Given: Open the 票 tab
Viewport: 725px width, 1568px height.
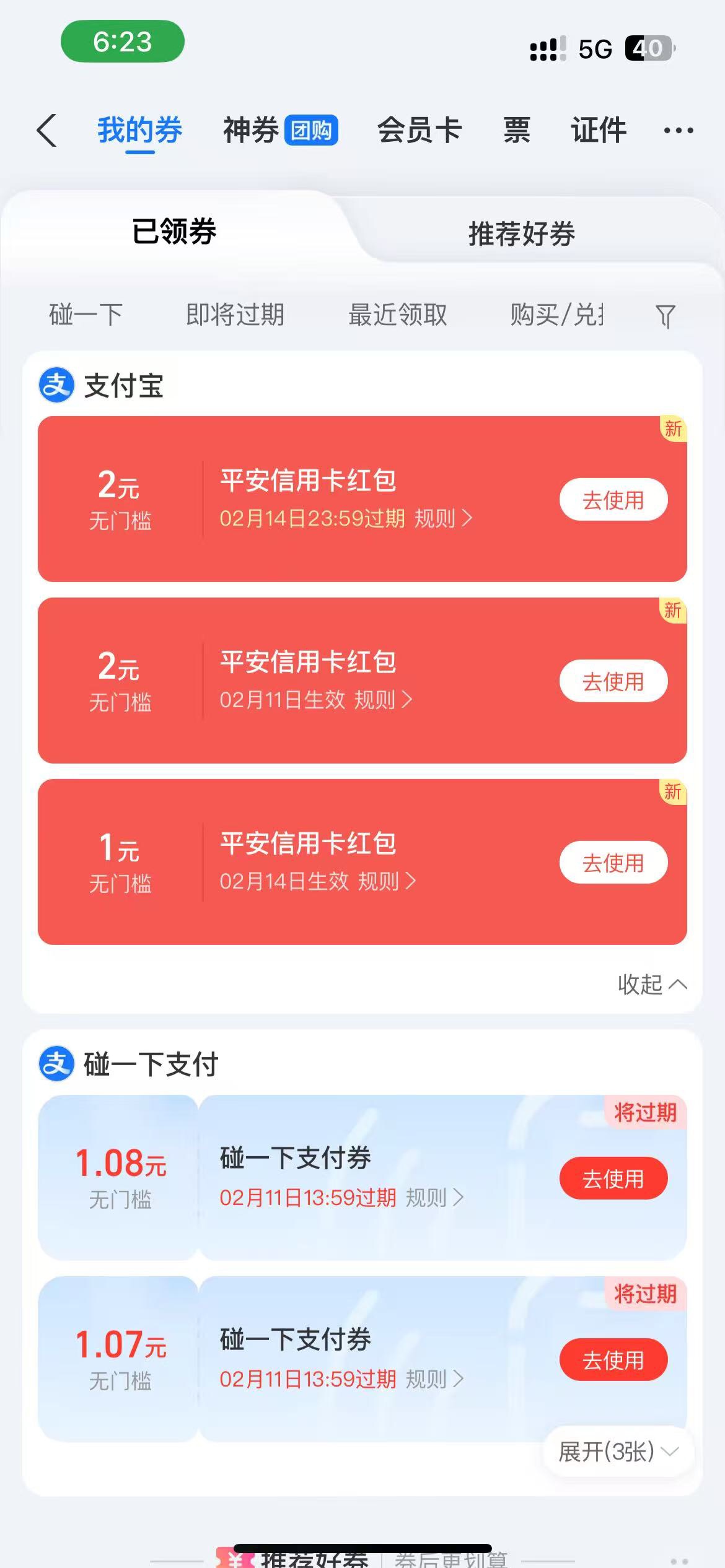Looking at the screenshot, I should pyautogui.click(x=516, y=131).
